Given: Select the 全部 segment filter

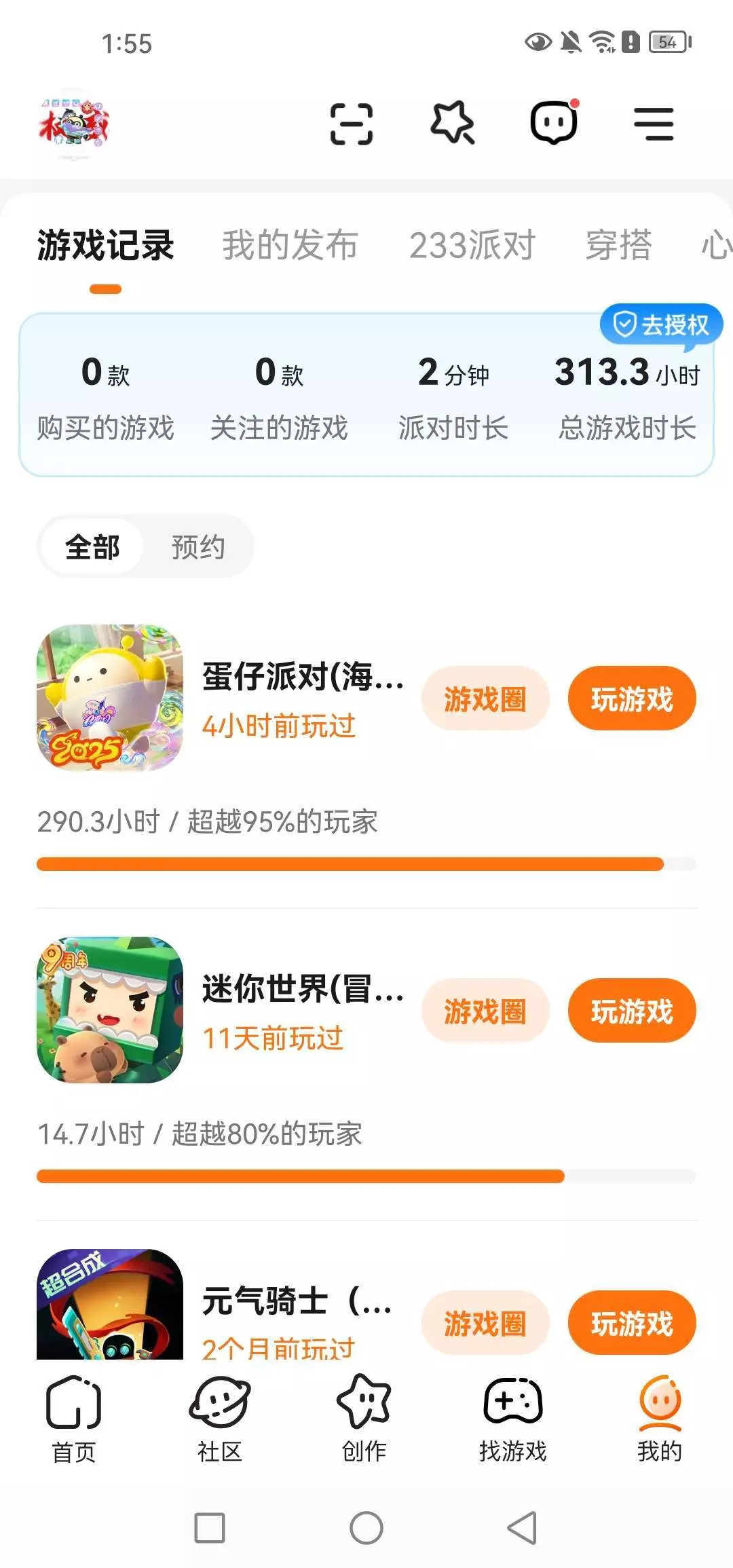Looking at the screenshot, I should coord(92,546).
